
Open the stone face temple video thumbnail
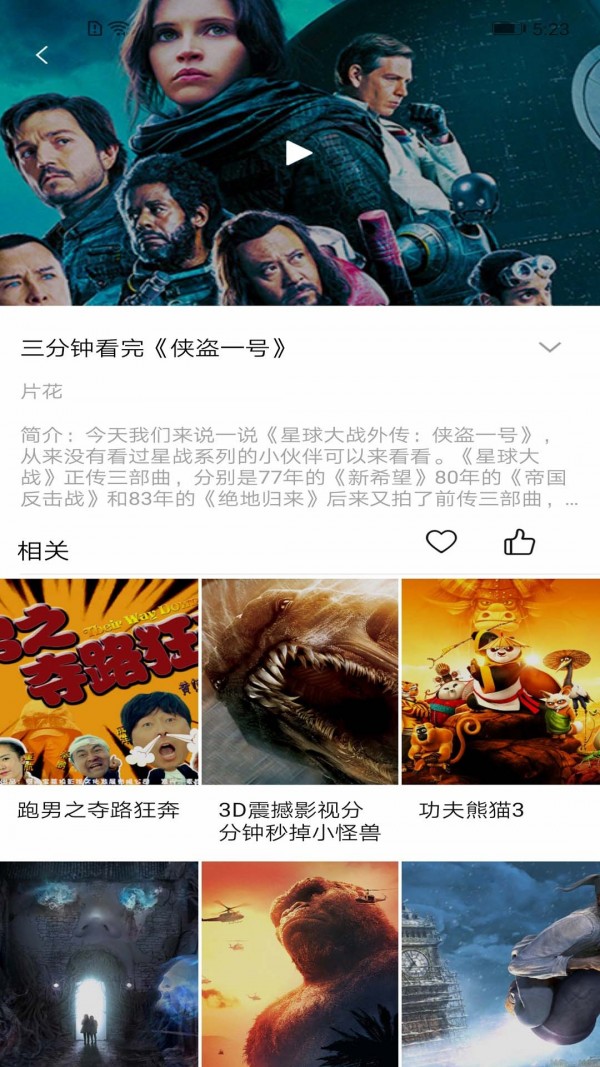click(x=99, y=963)
